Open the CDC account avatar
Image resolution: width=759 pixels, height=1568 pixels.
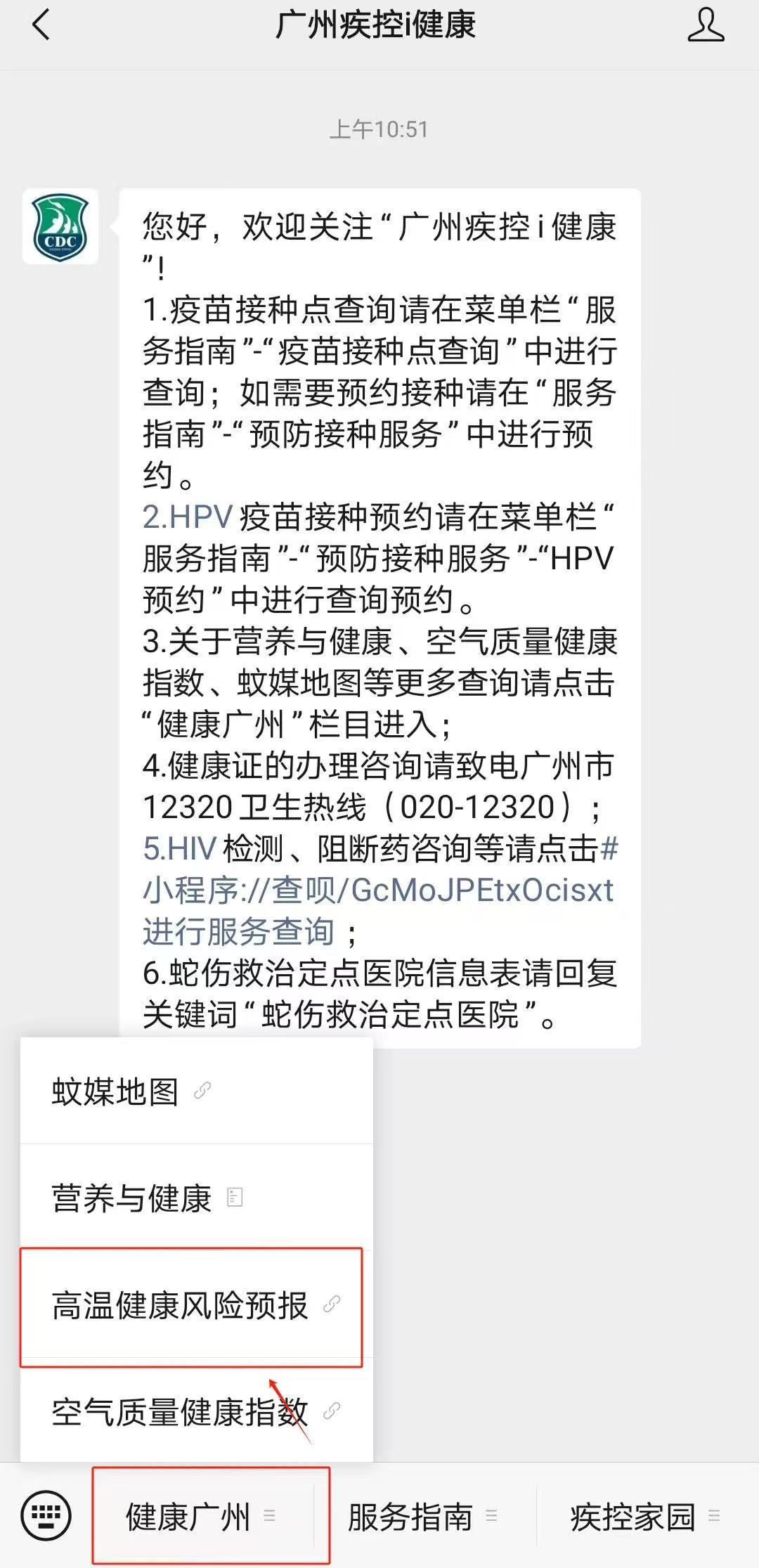(x=60, y=227)
